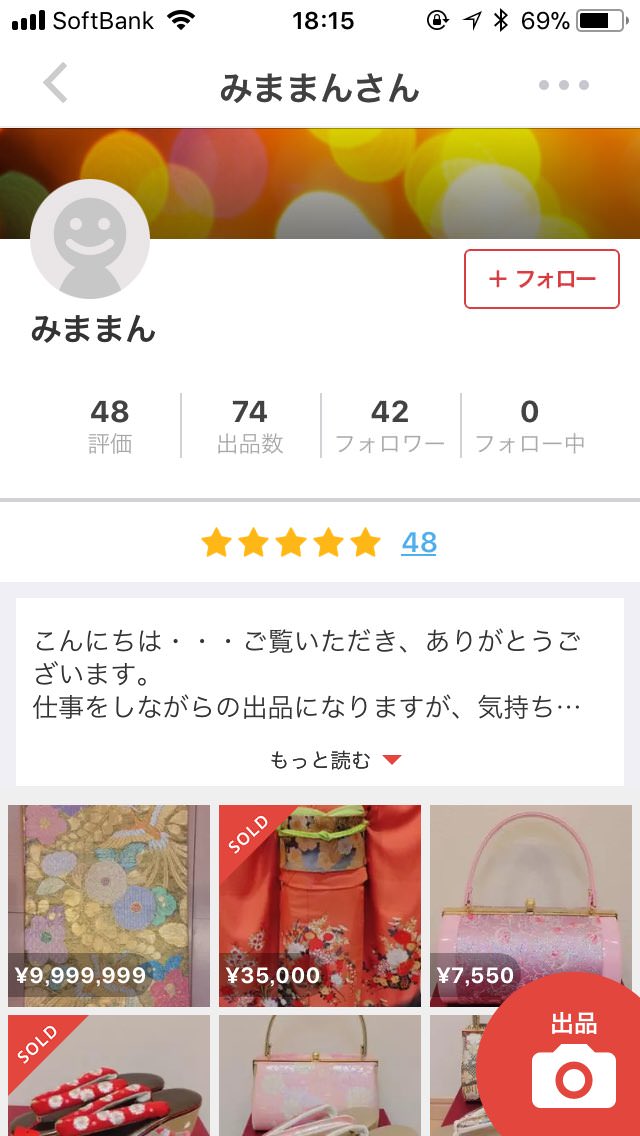Open the sold ¥35,000 kimono listing

[320, 906]
